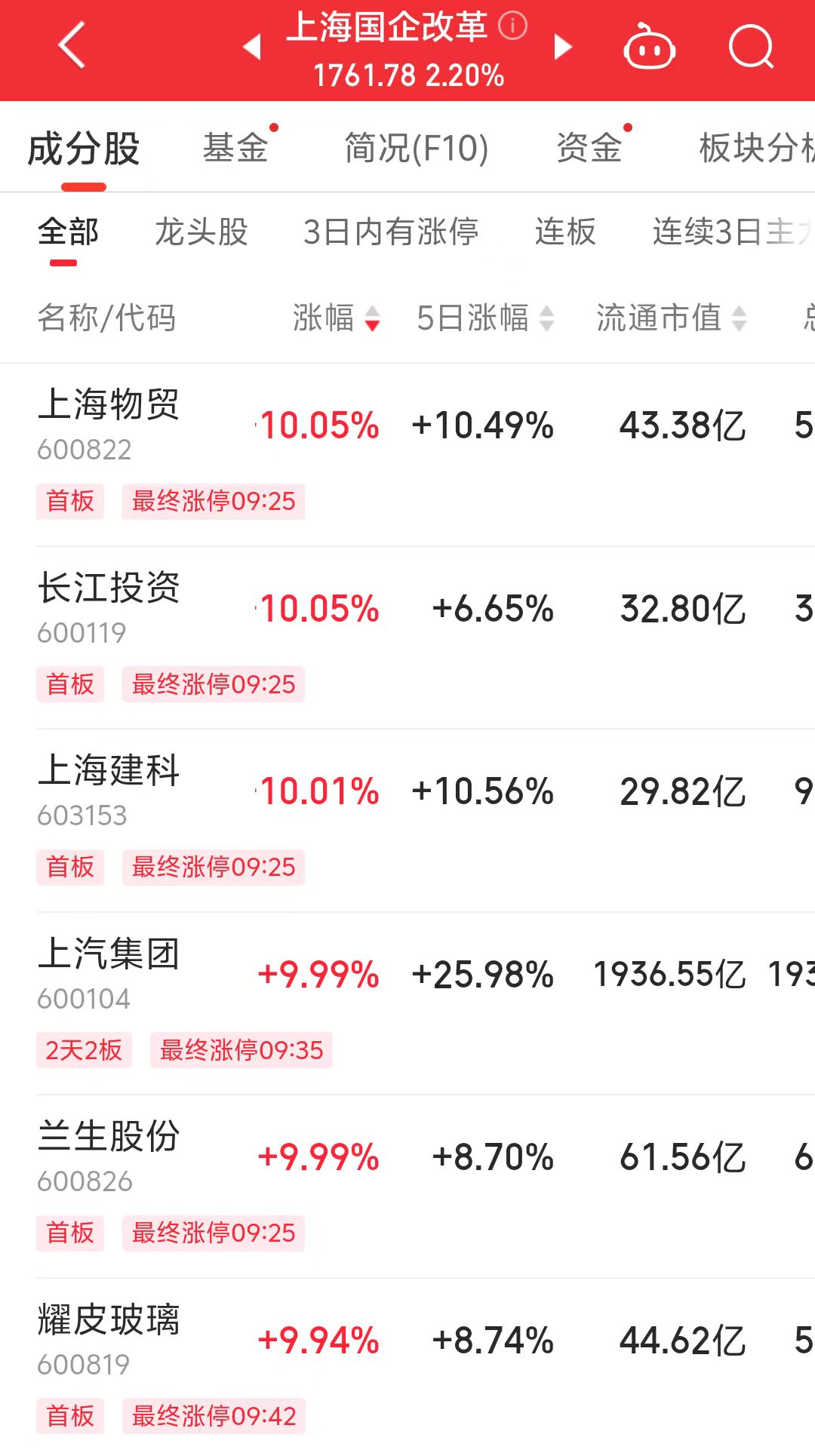Open the search magnifier
This screenshot has width=815, height=1456.
(752, 47)
